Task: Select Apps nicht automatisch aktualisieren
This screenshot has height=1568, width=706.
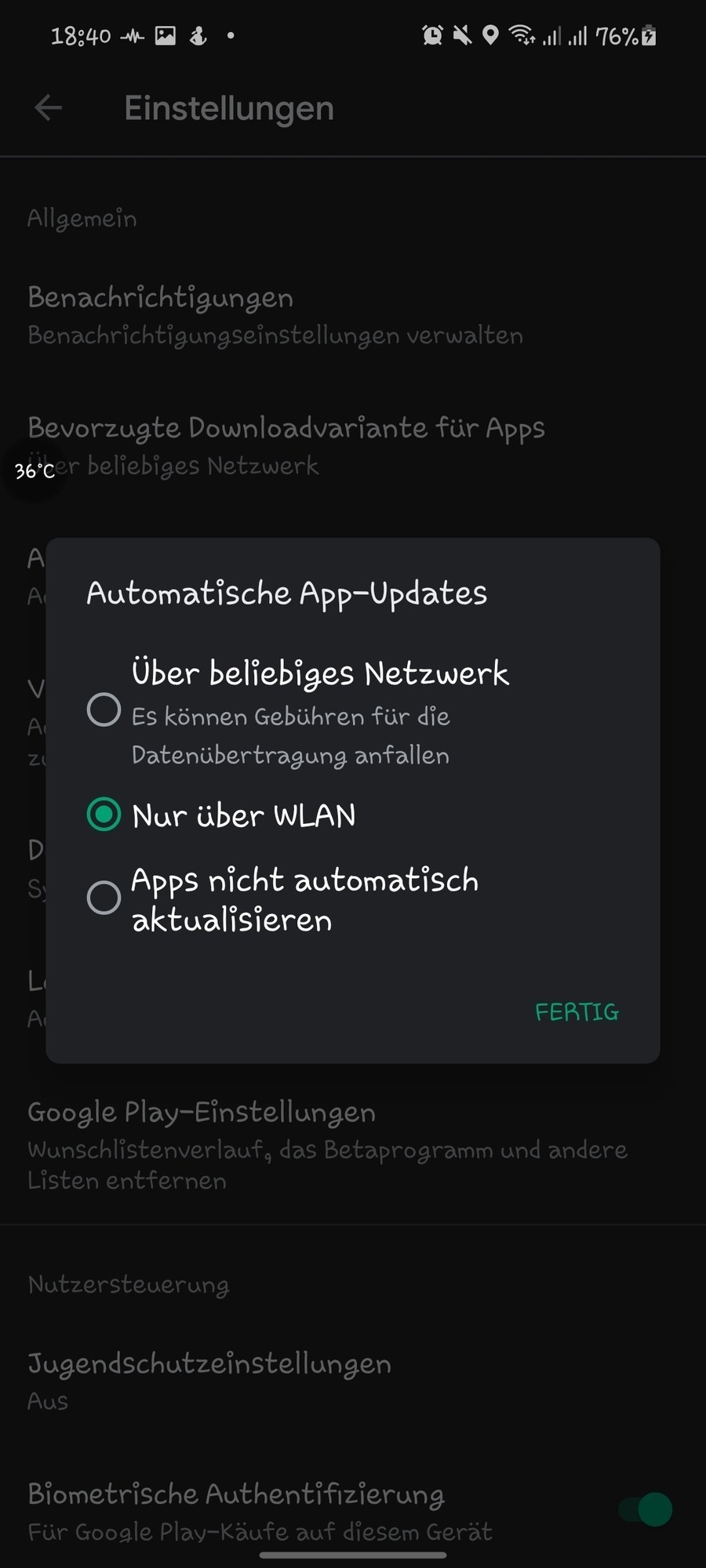Action: pos(104,898)
